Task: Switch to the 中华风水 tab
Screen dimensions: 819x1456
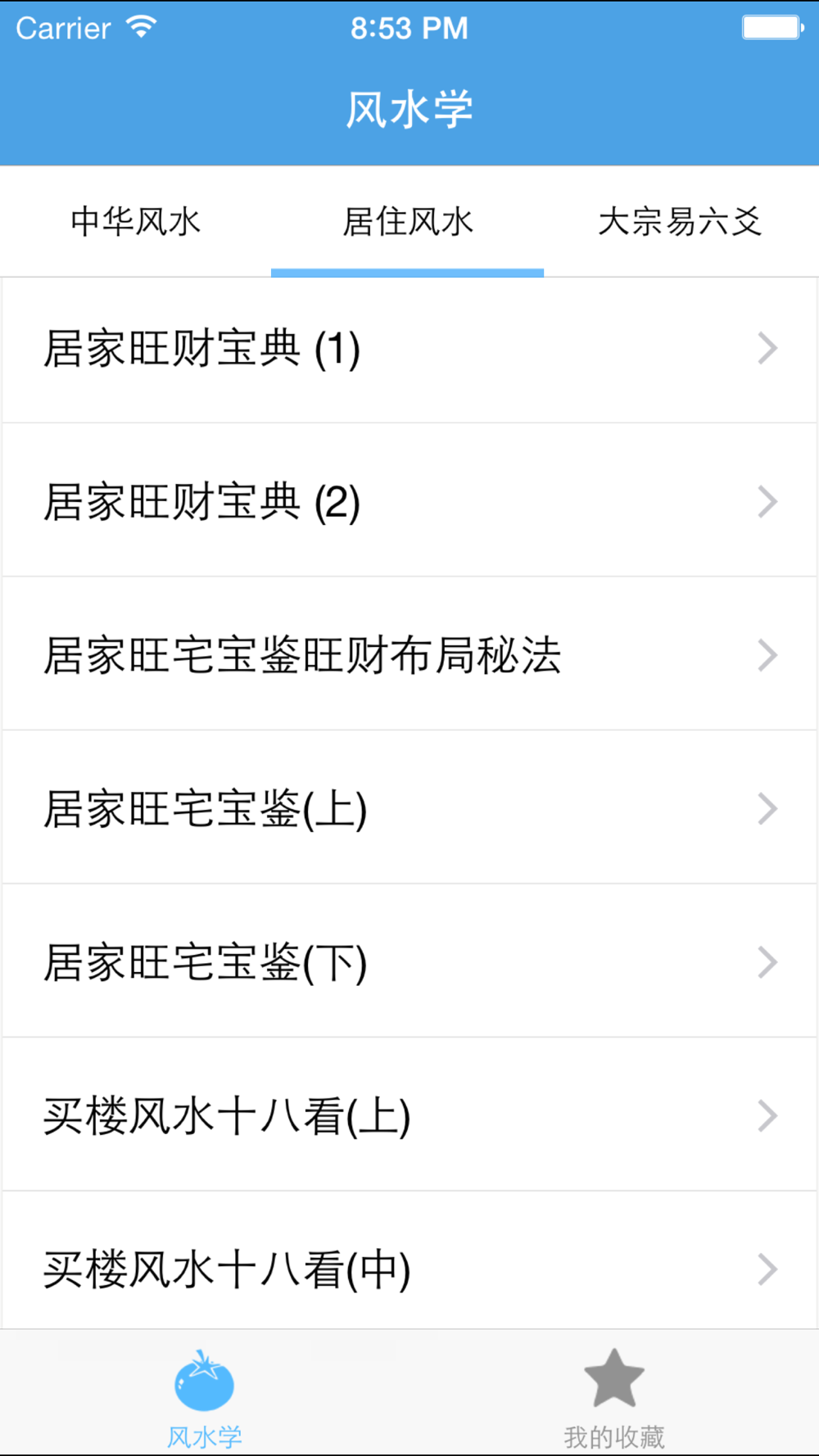Action: (136, 222)
